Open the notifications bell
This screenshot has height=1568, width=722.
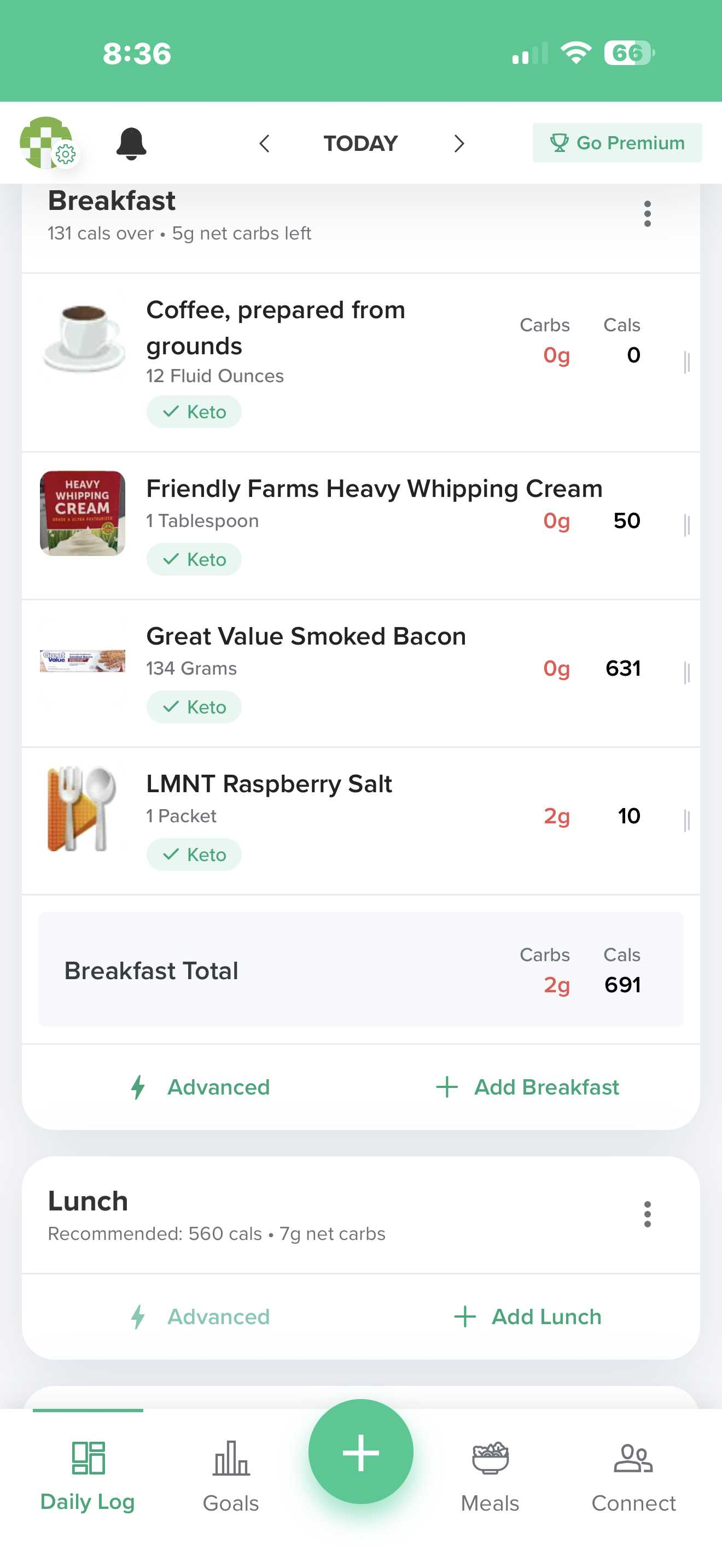point(131,144)
